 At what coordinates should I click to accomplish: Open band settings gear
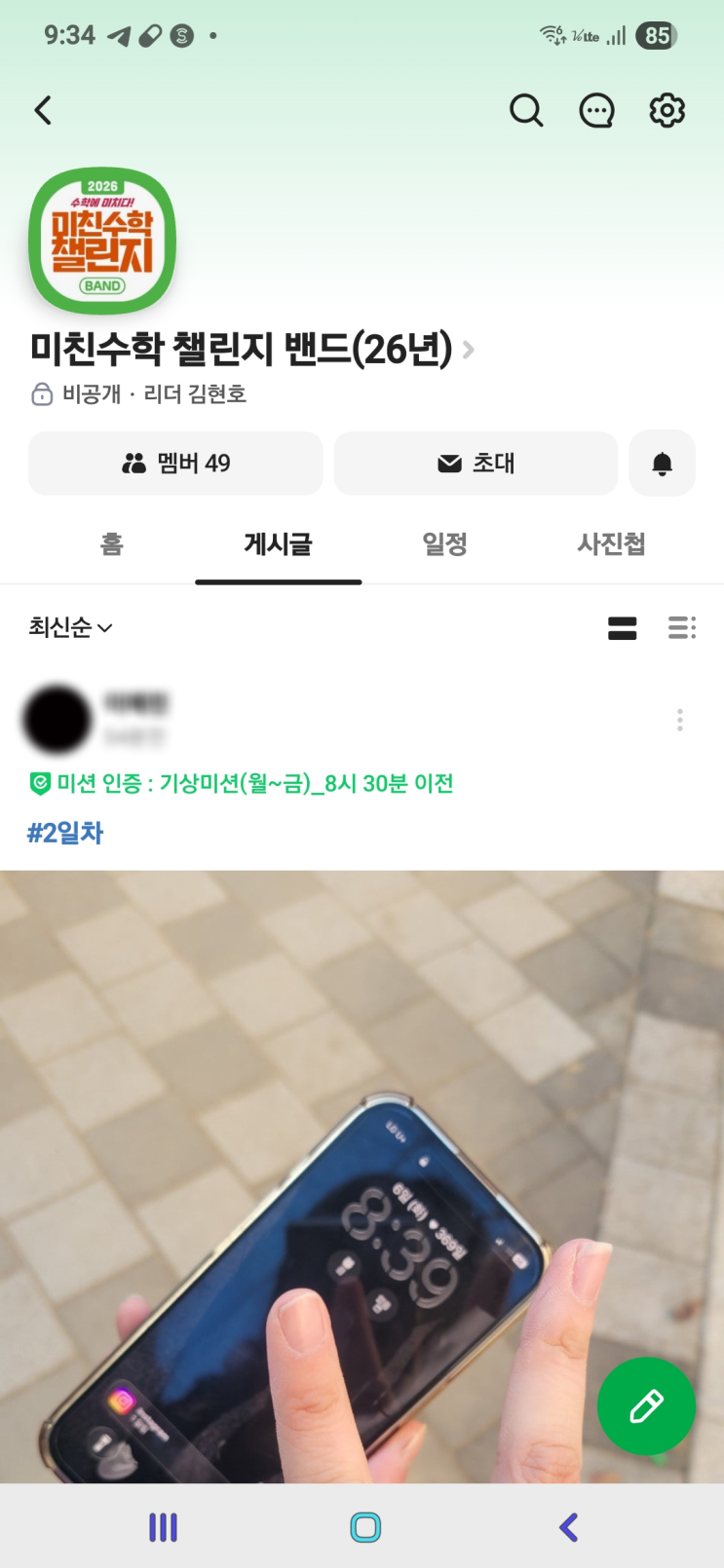tap(667, 111)
